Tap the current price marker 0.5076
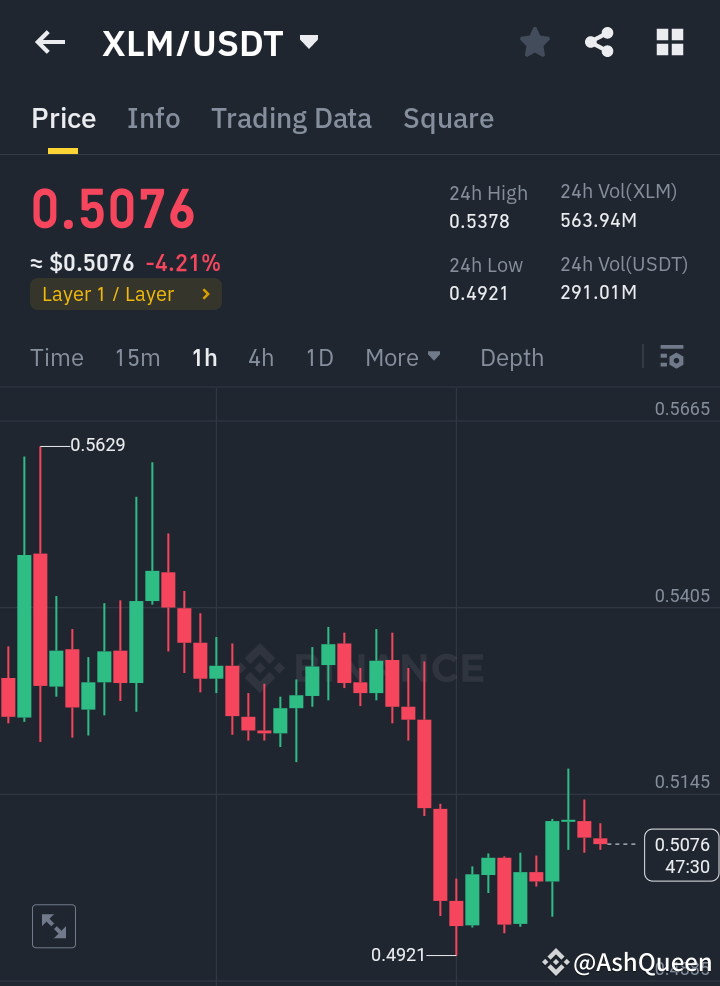This screenshot has width=720, height=986. pyautogui.click(x=681, y=855)
